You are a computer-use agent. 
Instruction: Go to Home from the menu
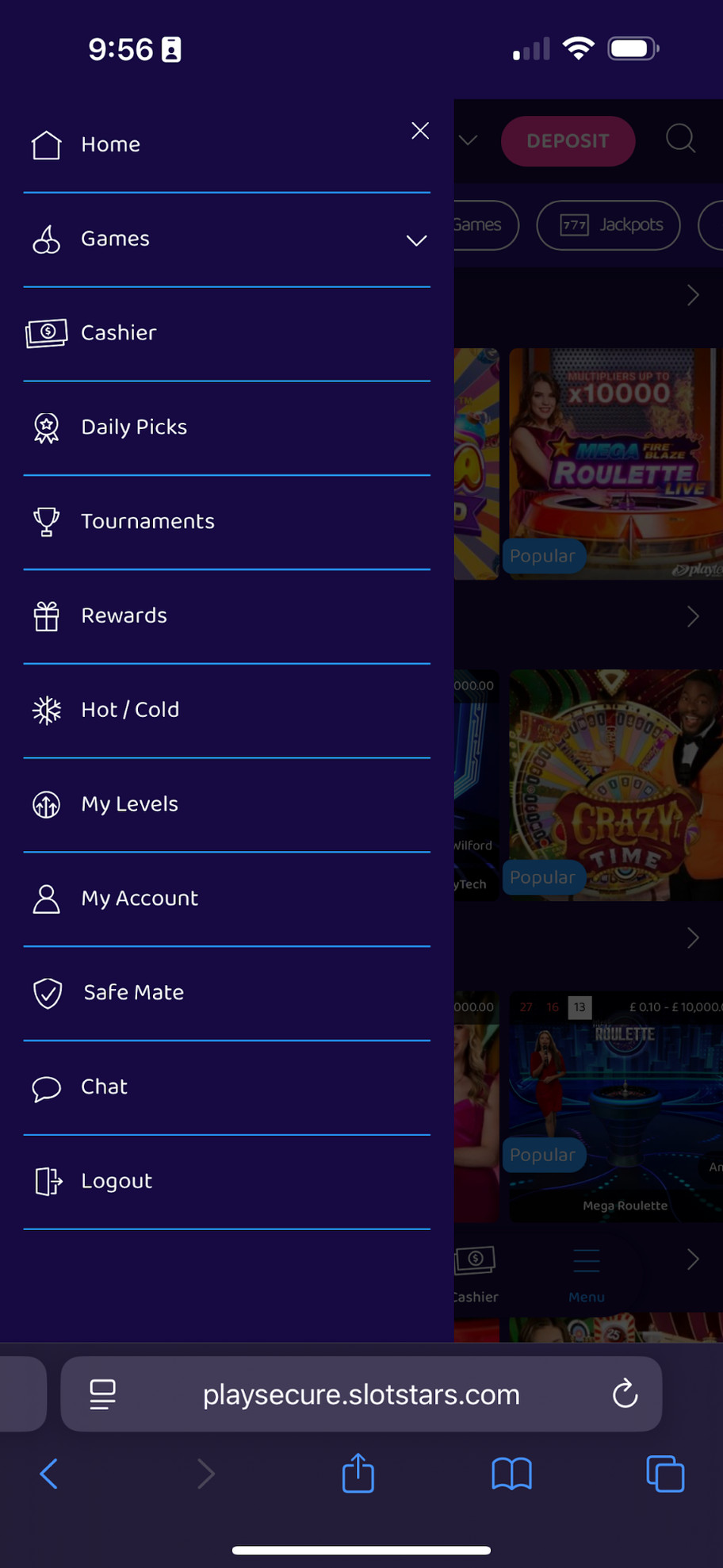[111, 145]
